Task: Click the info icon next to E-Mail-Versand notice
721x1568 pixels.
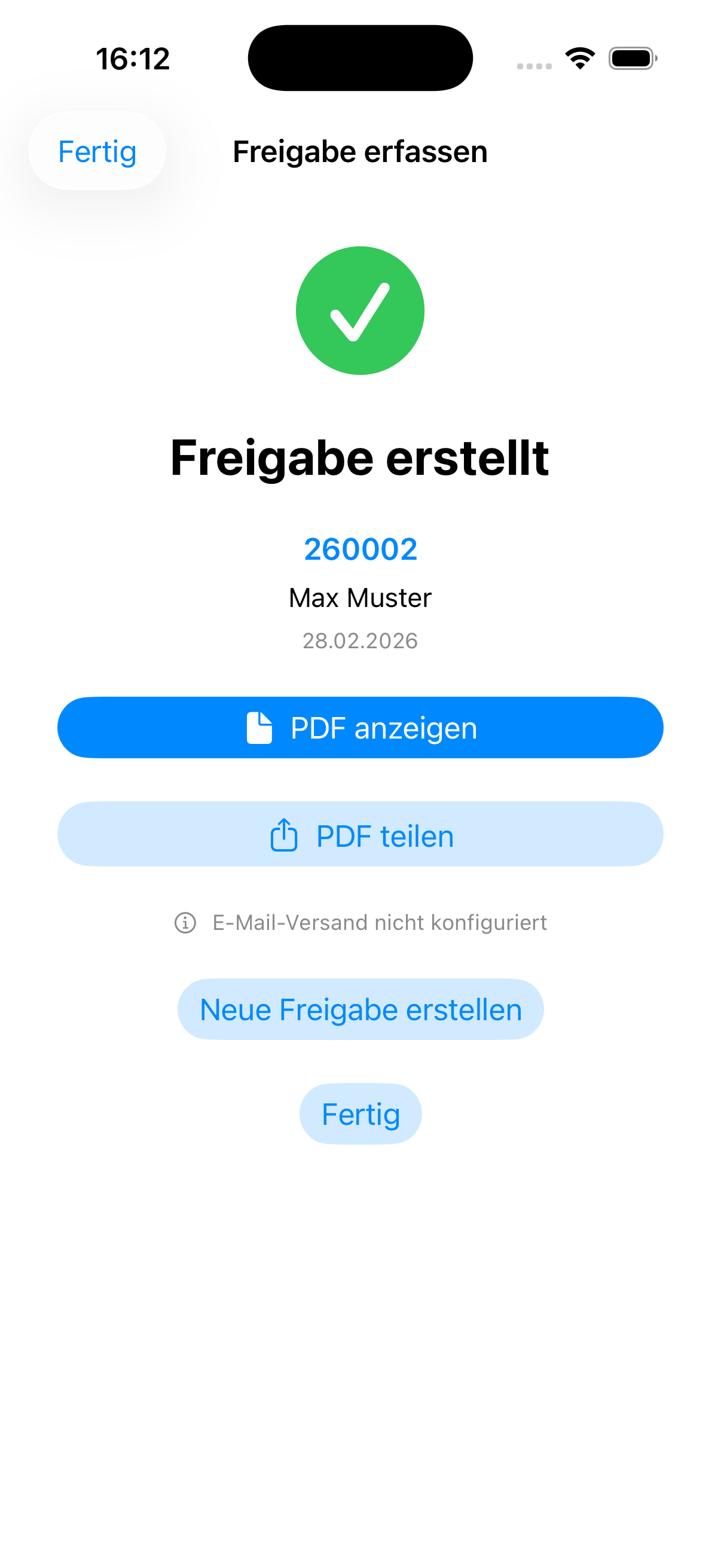Action: [184, 922]
